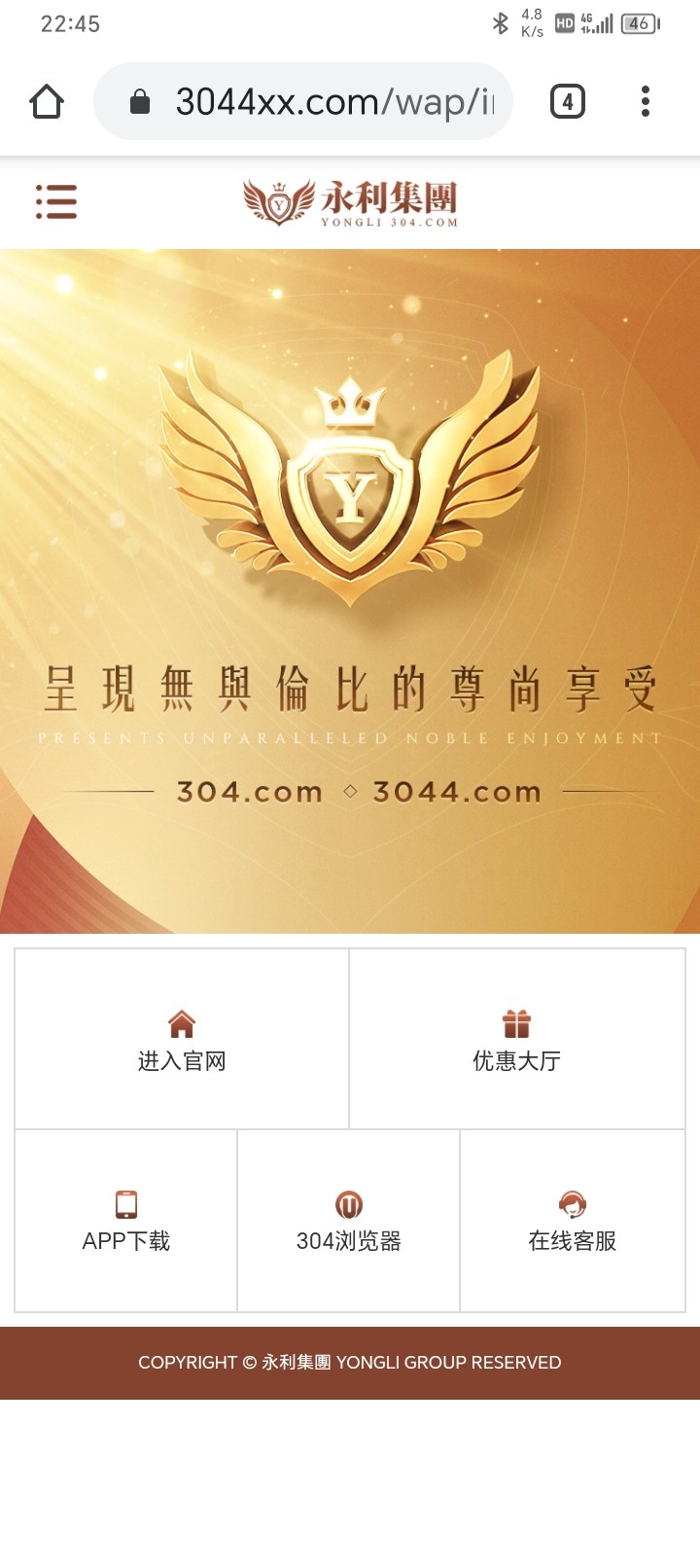Edit the 3044xx.com address bar
Viewport: 700px width, 1568px height.
(x=321, y=101)
